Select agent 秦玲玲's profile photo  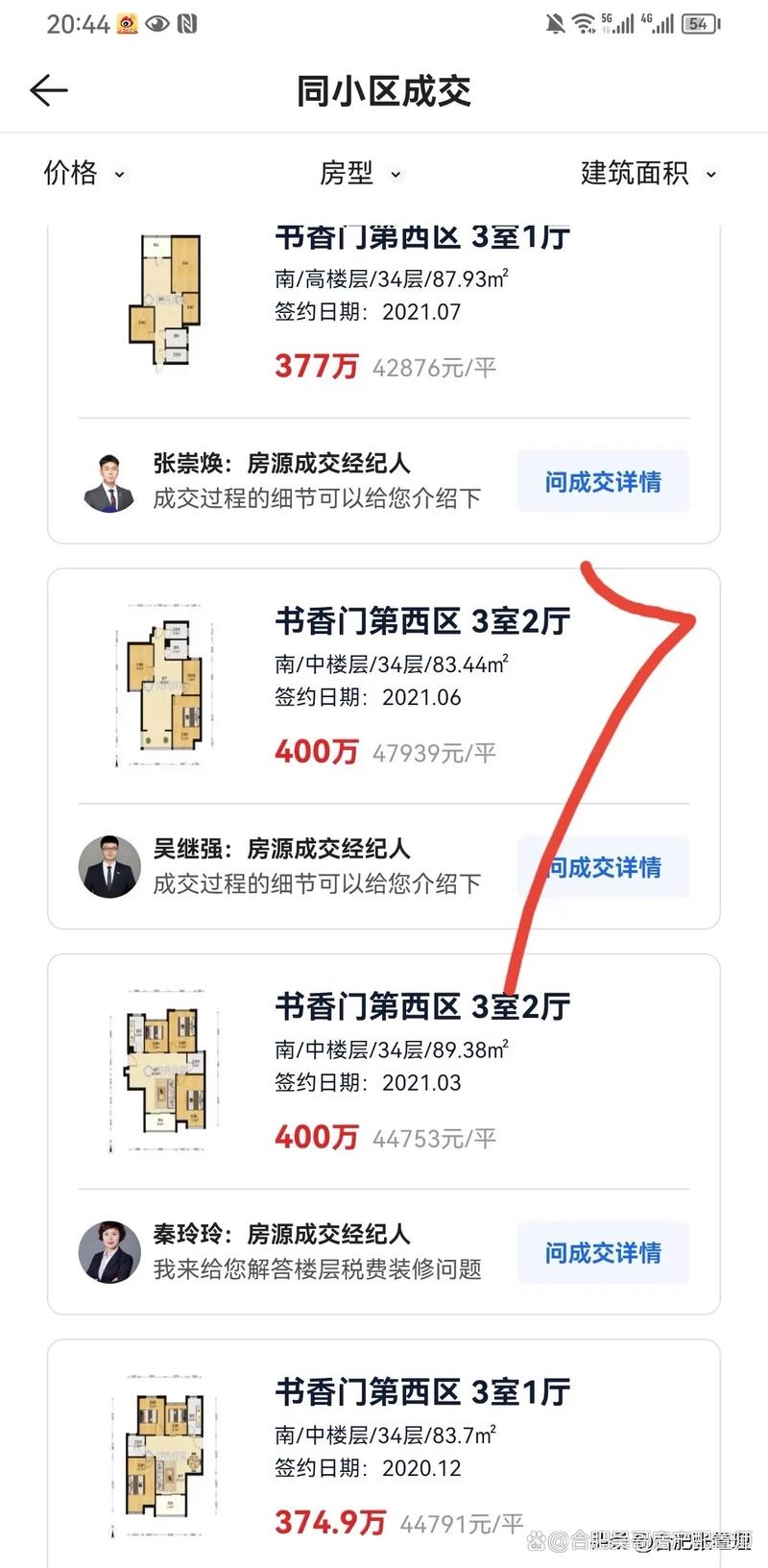(x=108, y=1251)
